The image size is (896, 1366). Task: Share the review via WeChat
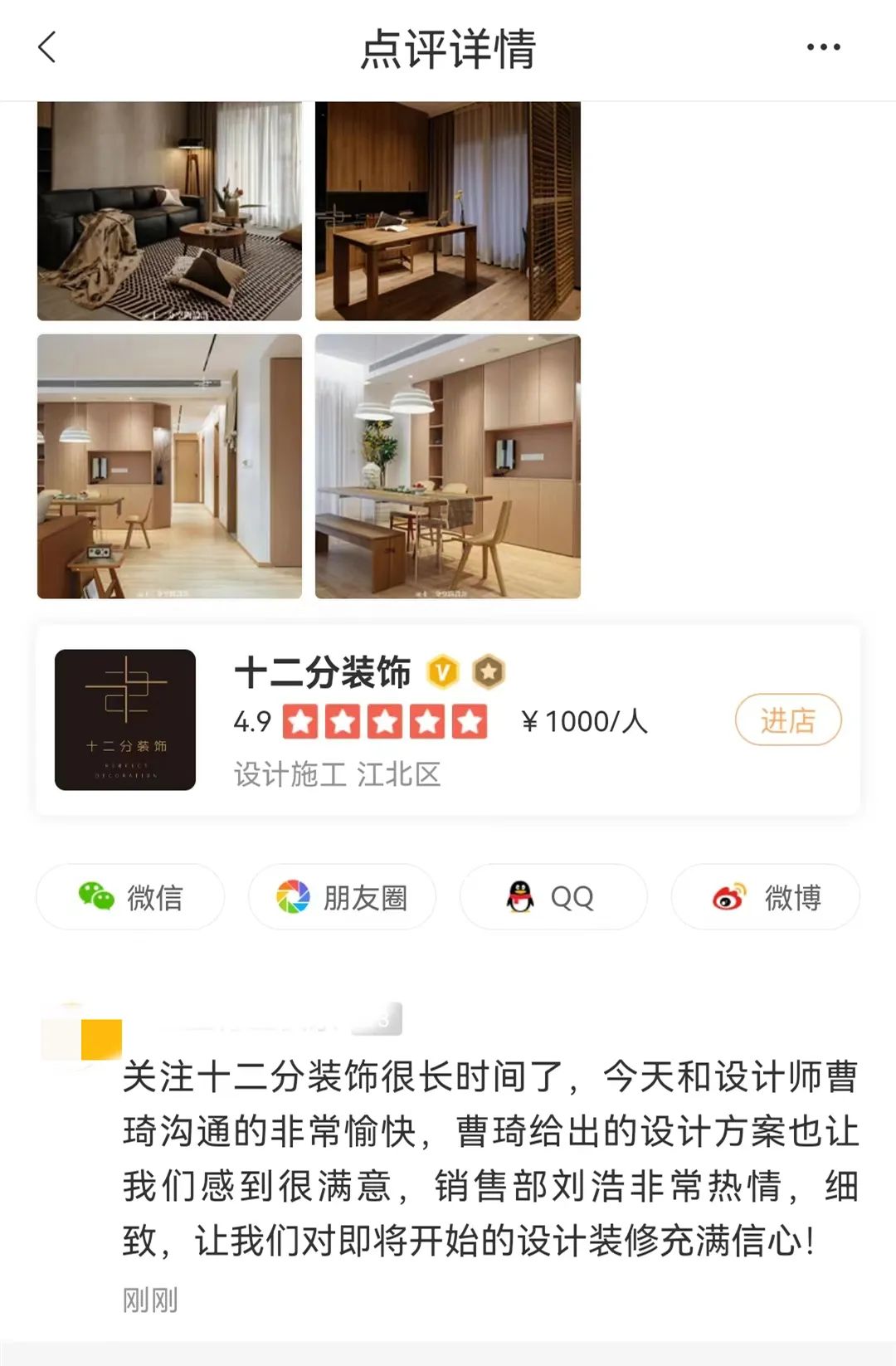(129, 897)
